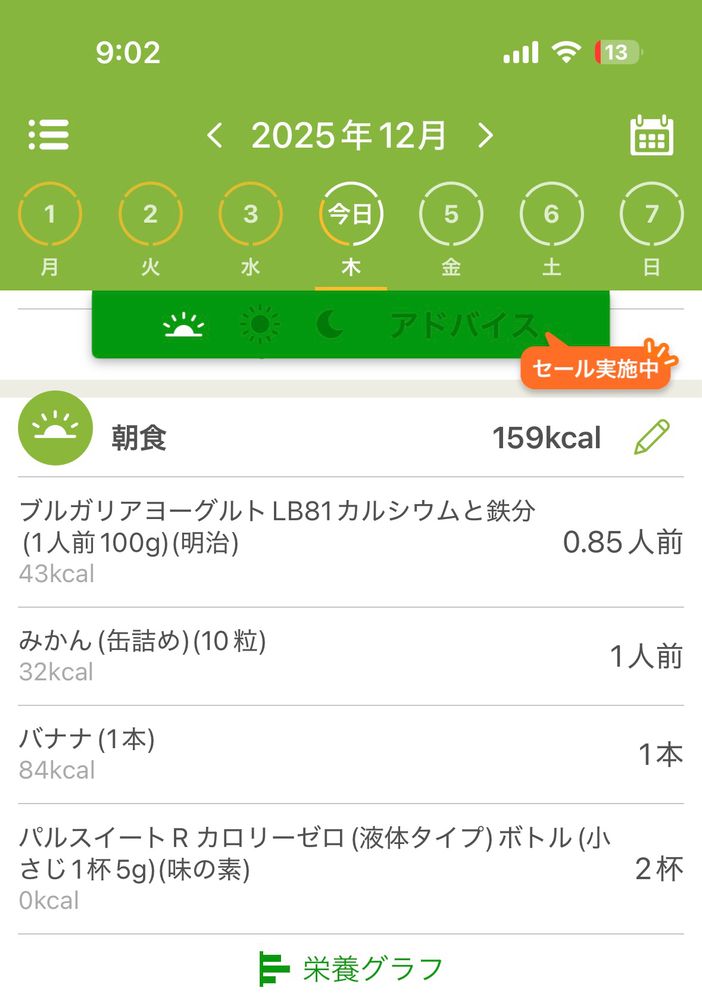Select Saturday the 6th
Screen dimensions: 702x1000
point(551,215)
